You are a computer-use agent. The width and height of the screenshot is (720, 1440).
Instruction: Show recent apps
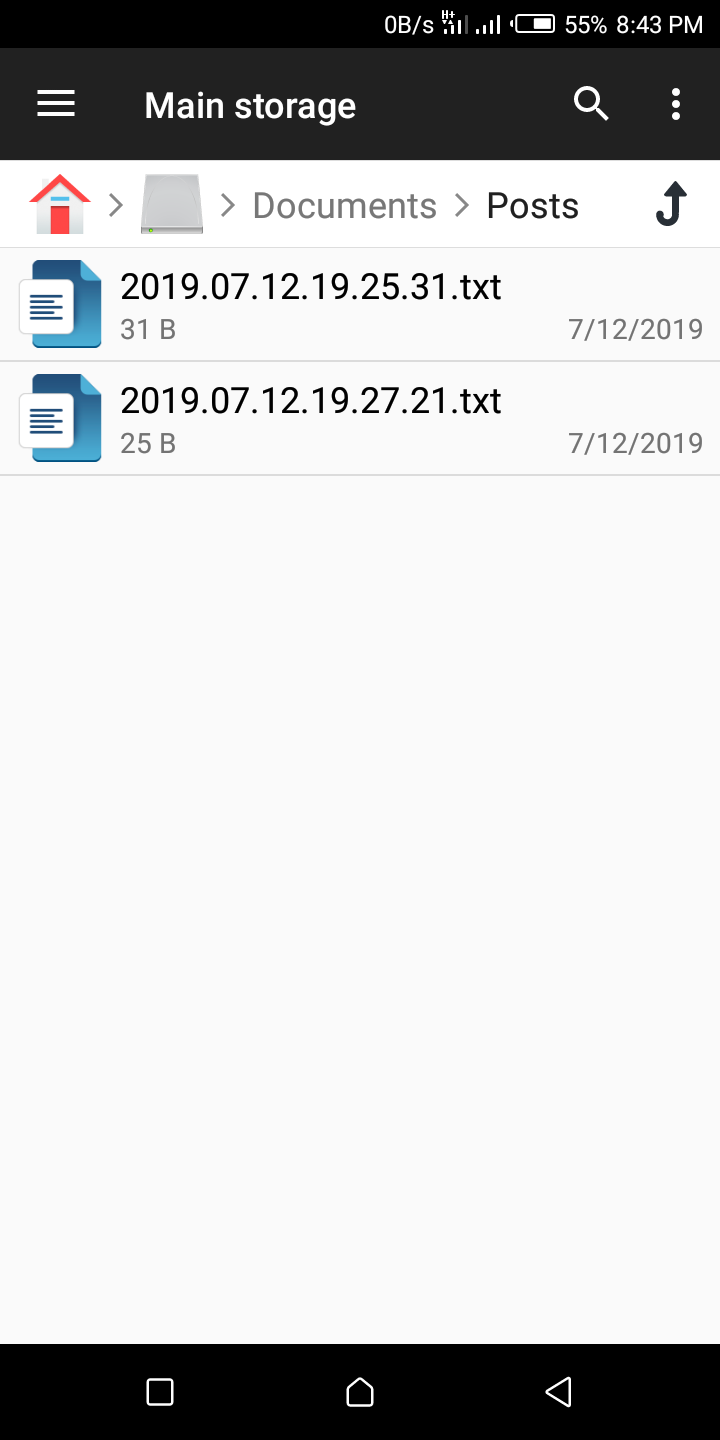[160, 1391]
